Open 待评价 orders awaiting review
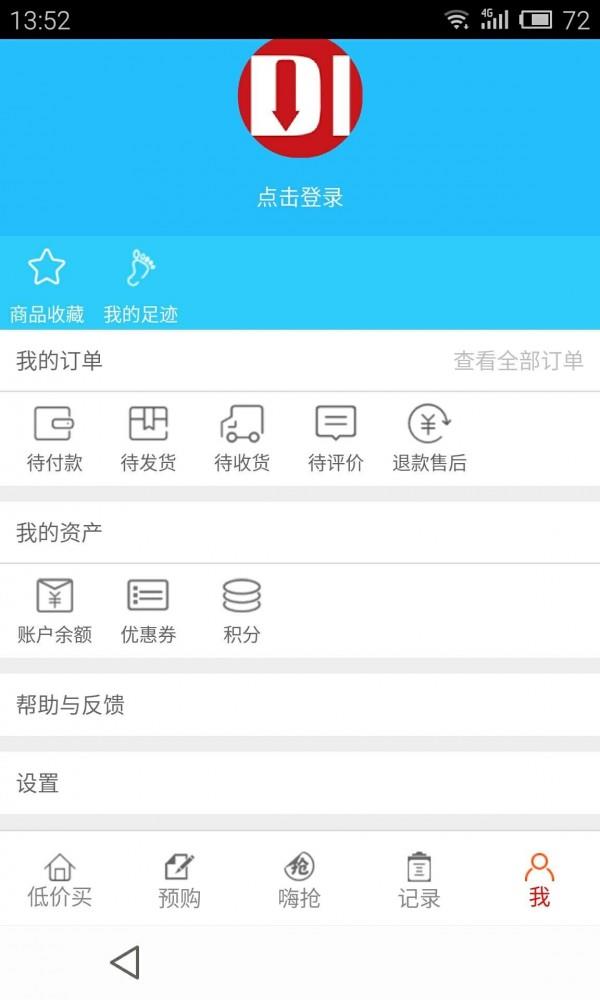 [335, 438]
